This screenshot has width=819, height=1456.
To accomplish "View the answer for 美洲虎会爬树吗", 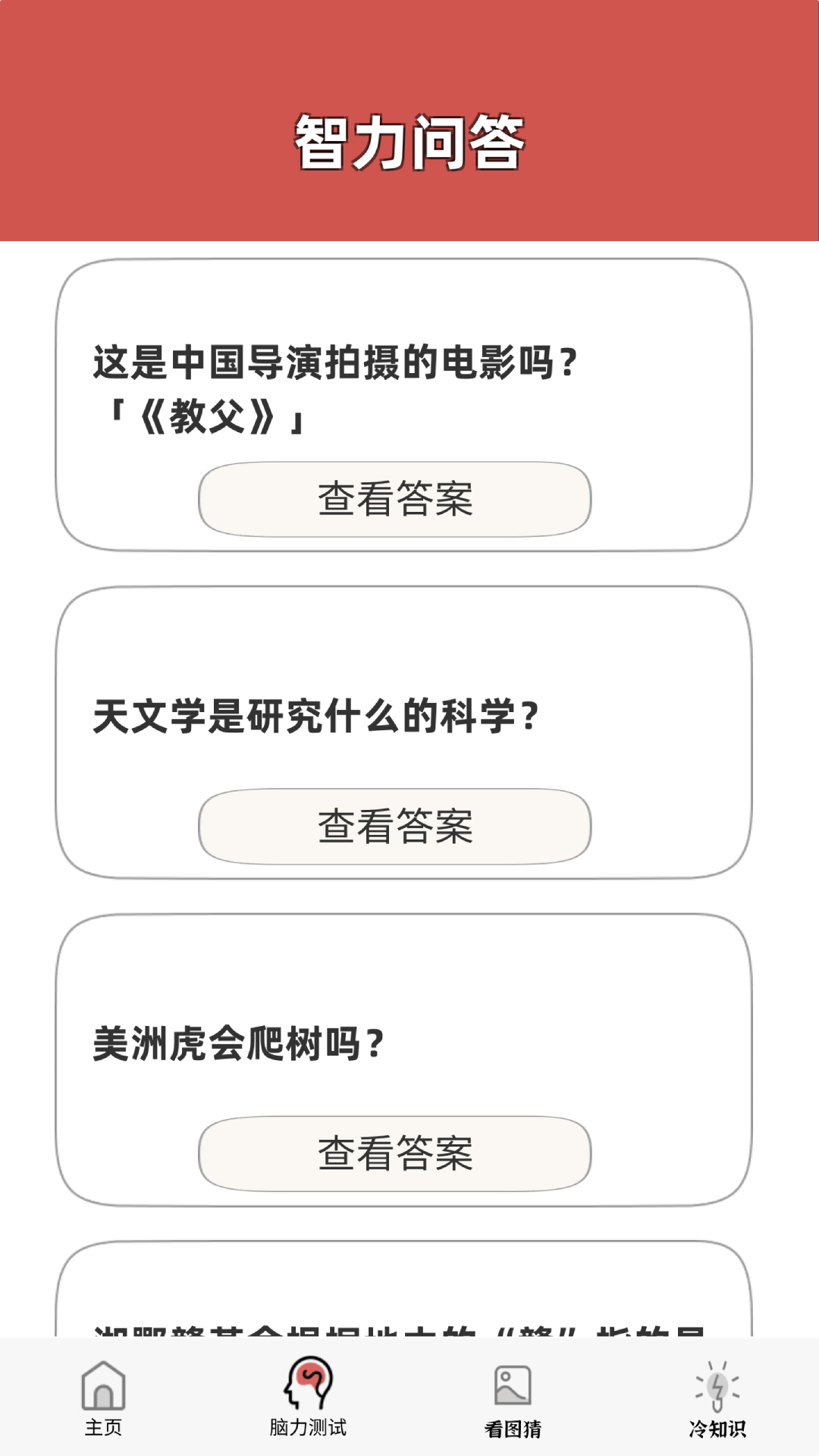I will pos(394,1153).
